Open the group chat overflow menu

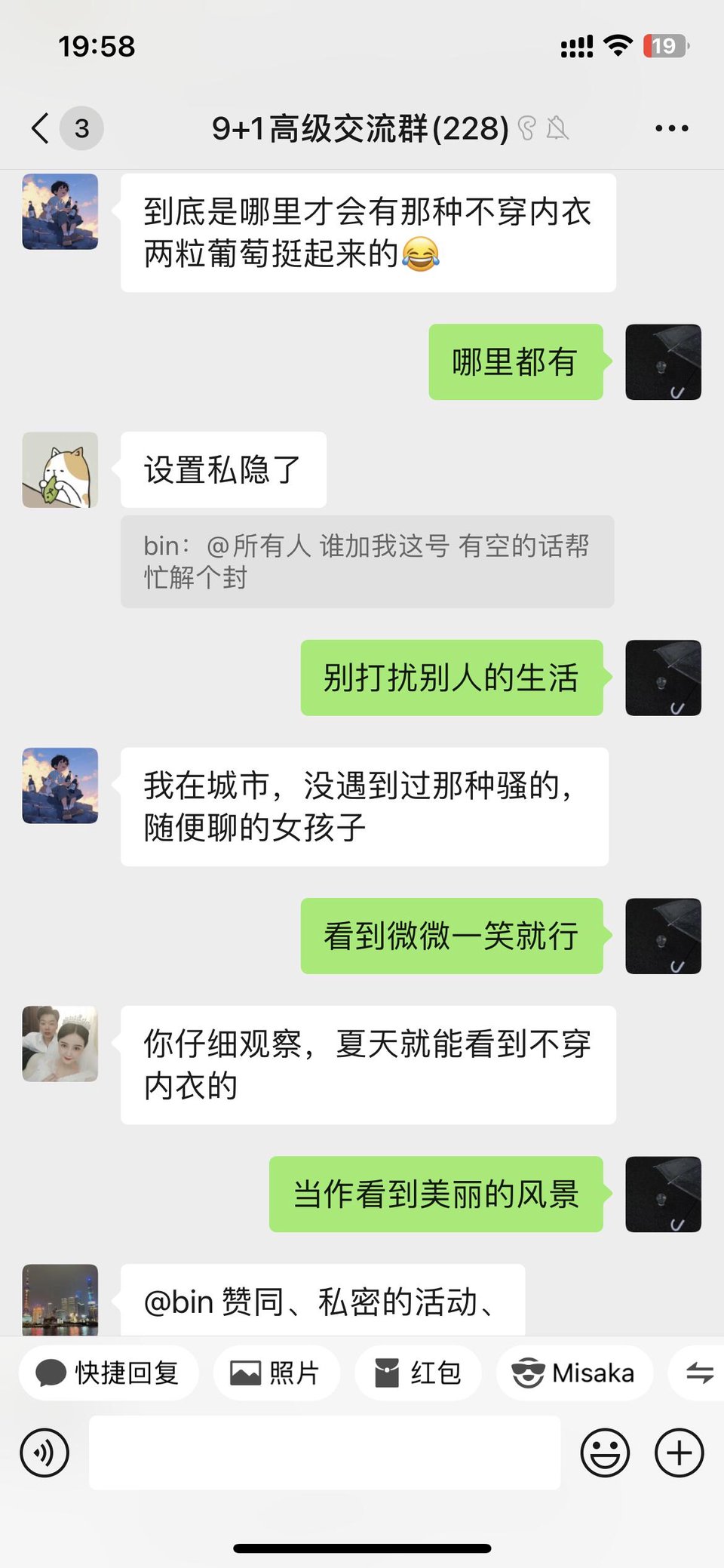point(671,128)
